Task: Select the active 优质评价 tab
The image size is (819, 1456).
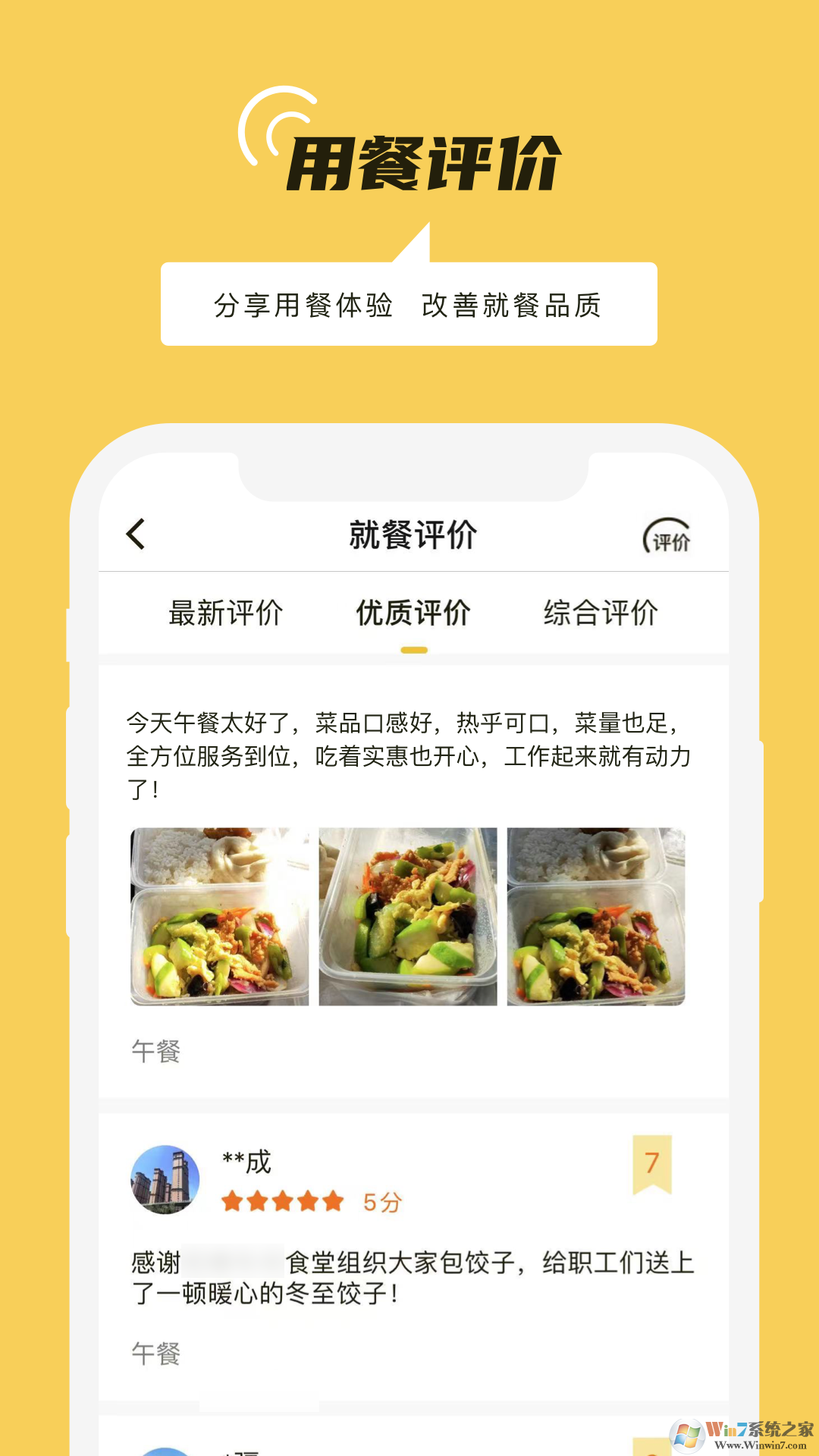Action: click(x=413, y=613)
